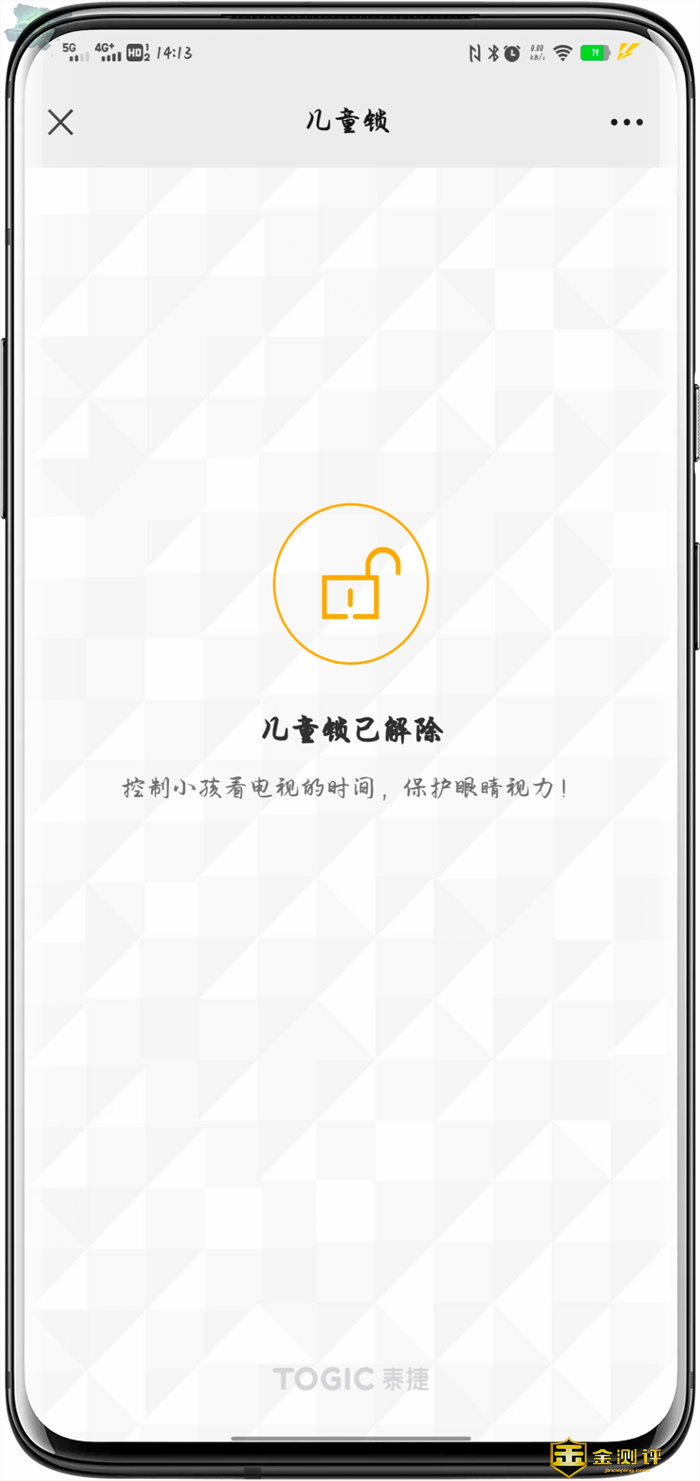Open the three-dot overflow menu
The height and width of the screenshot is (1481, 700).
pos(627,122)
